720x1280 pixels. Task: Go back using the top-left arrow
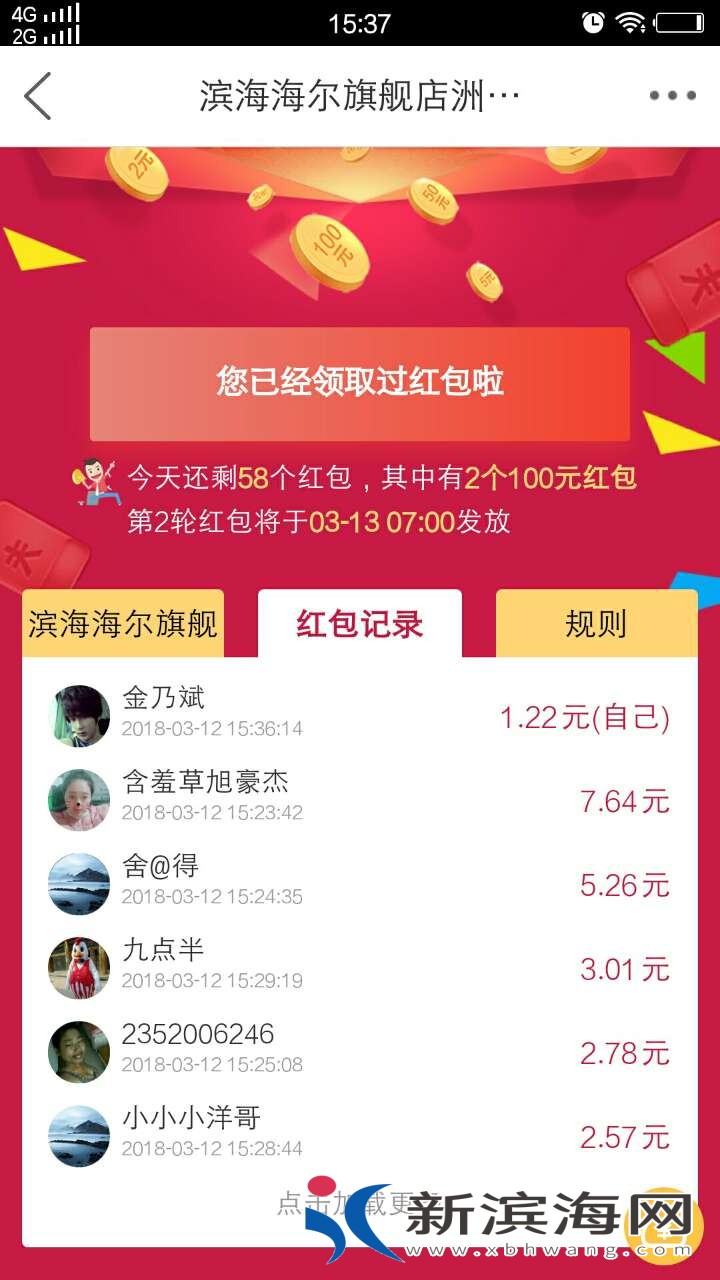click(x=38, y=96)
